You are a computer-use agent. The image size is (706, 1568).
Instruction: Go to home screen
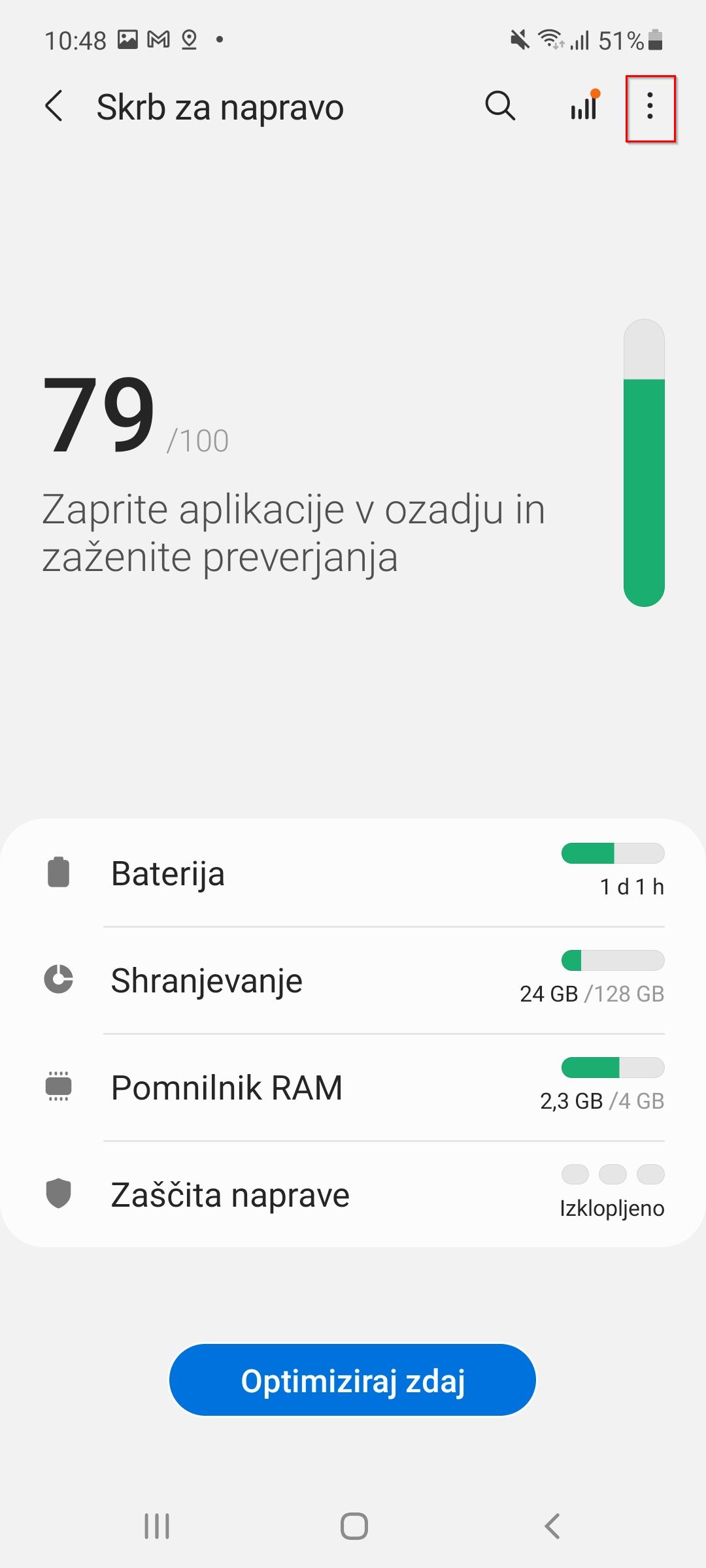pyautogui.click(x=354, y=1527)
